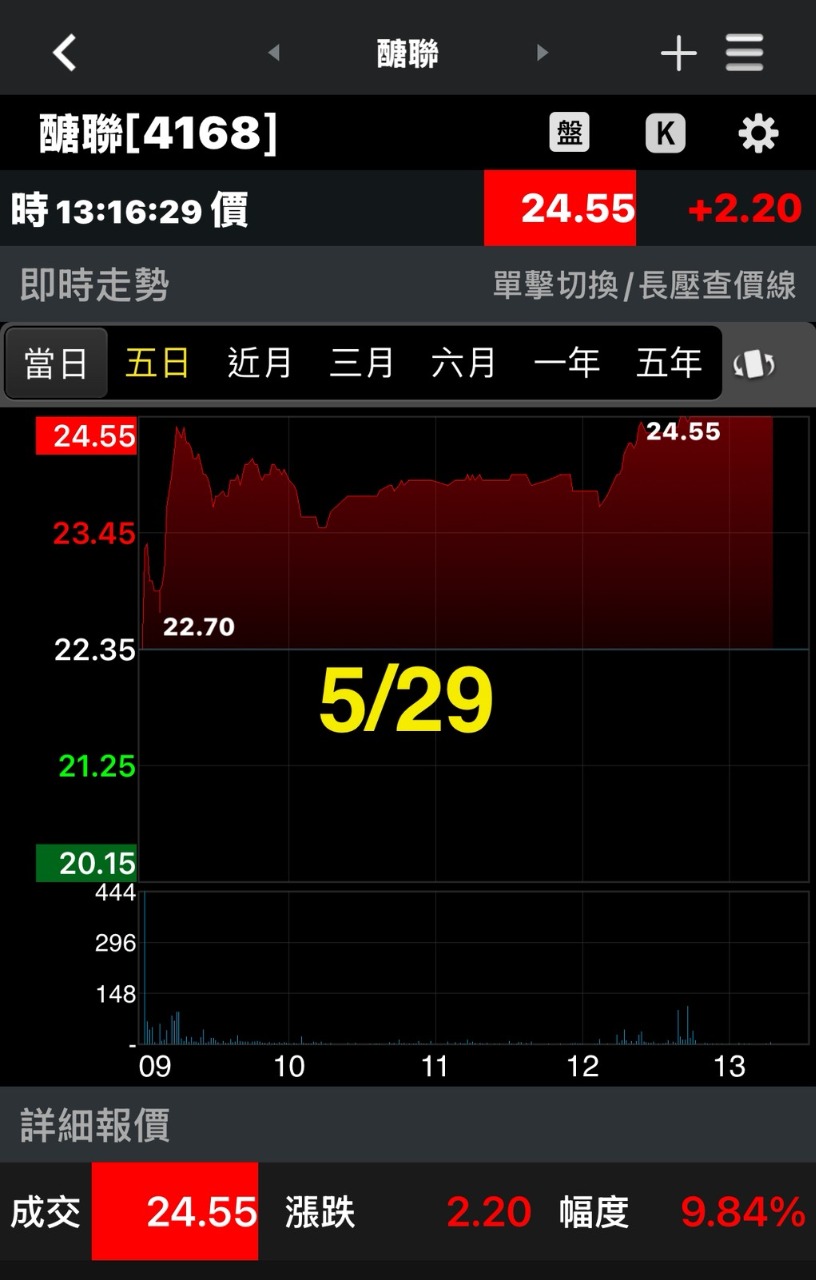Switch to K-line chart view
The image size is (816, 1280).
665,133
